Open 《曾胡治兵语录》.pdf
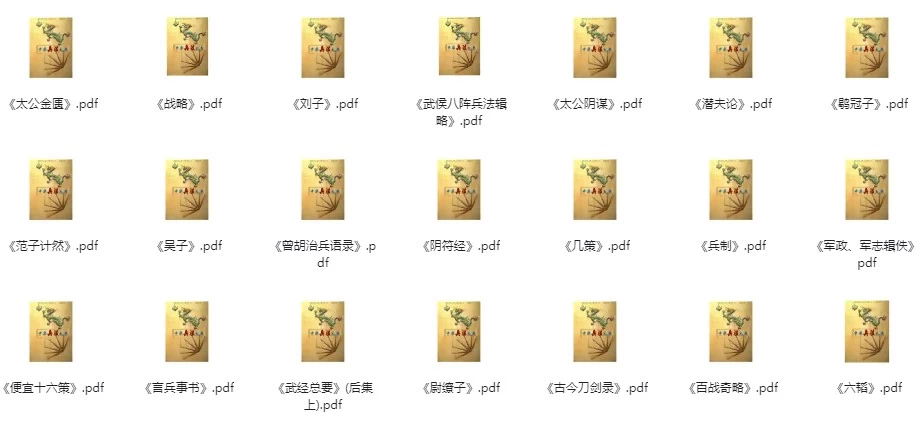The image size is (920, 424). tap(323, 189)
